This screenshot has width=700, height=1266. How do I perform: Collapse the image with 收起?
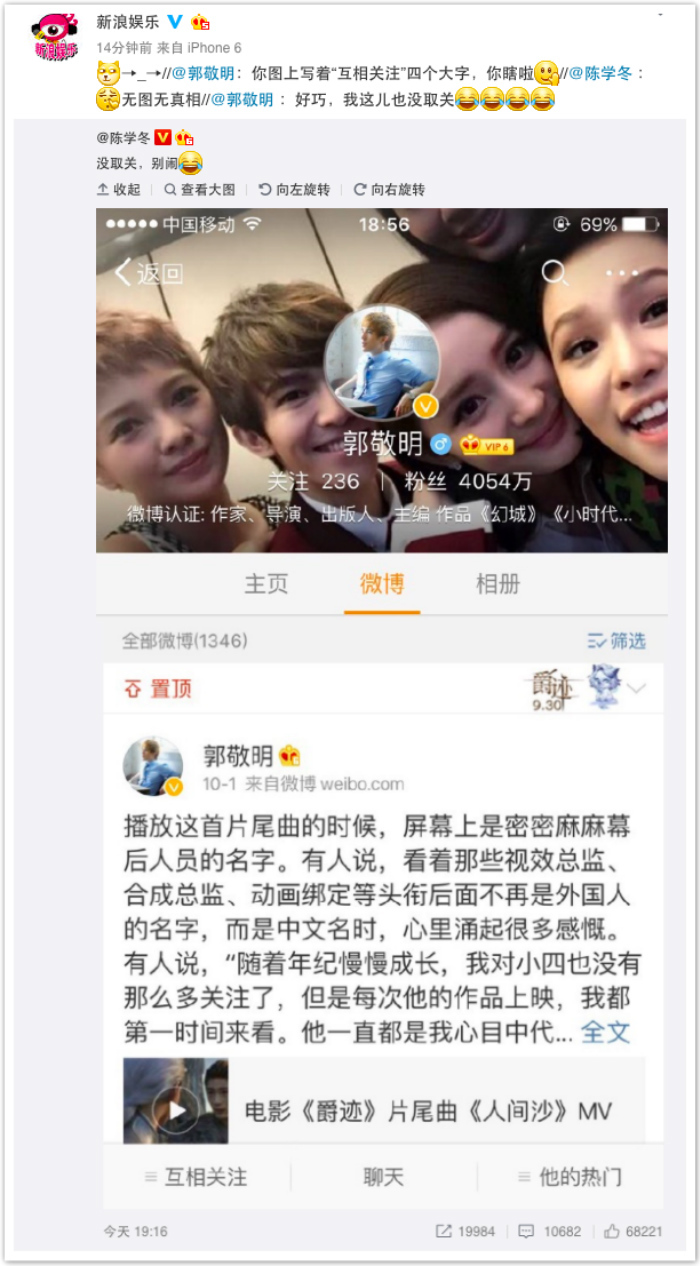pyautogui.click(x=118, y=189)
